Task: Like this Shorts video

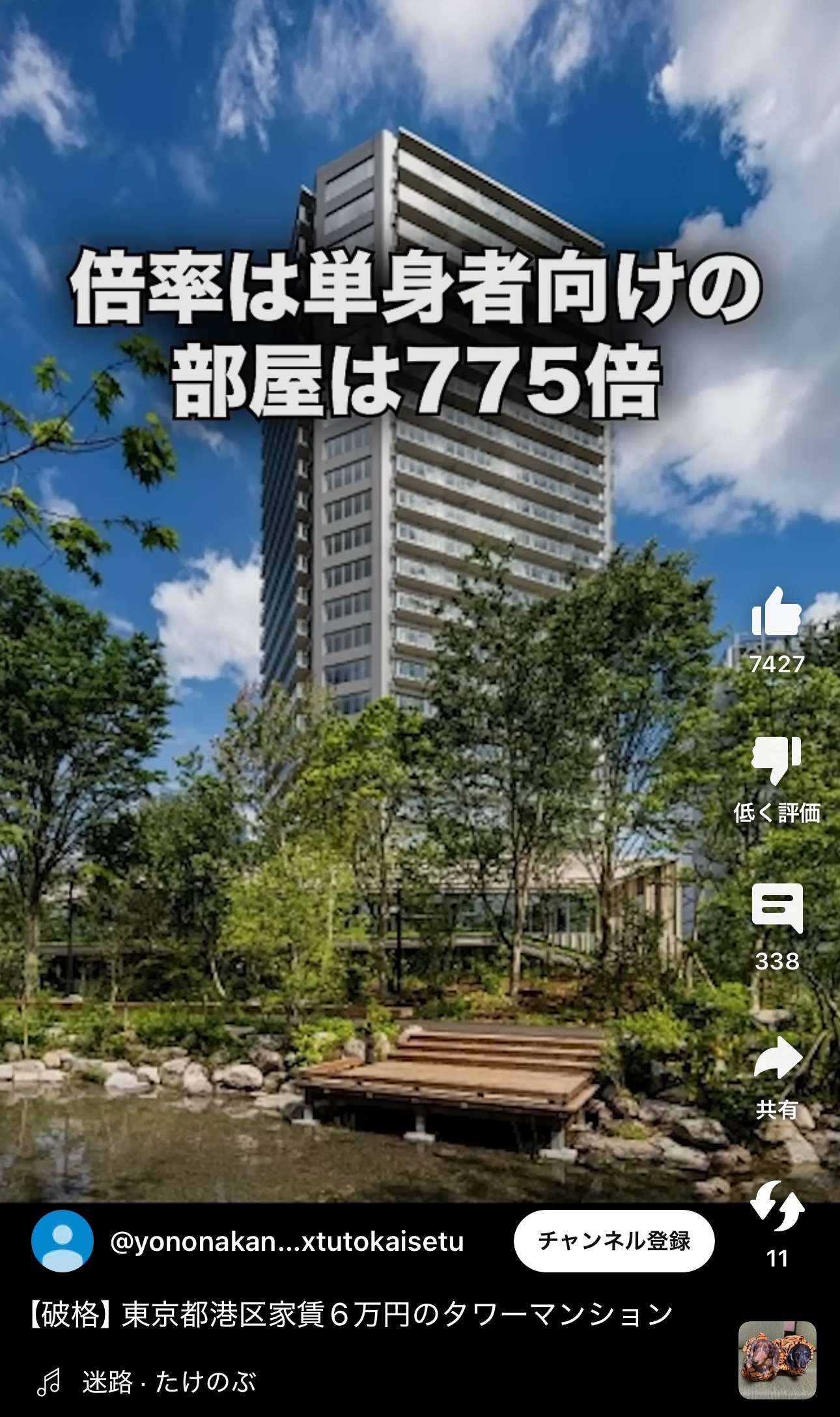Action: pos(776,612)
